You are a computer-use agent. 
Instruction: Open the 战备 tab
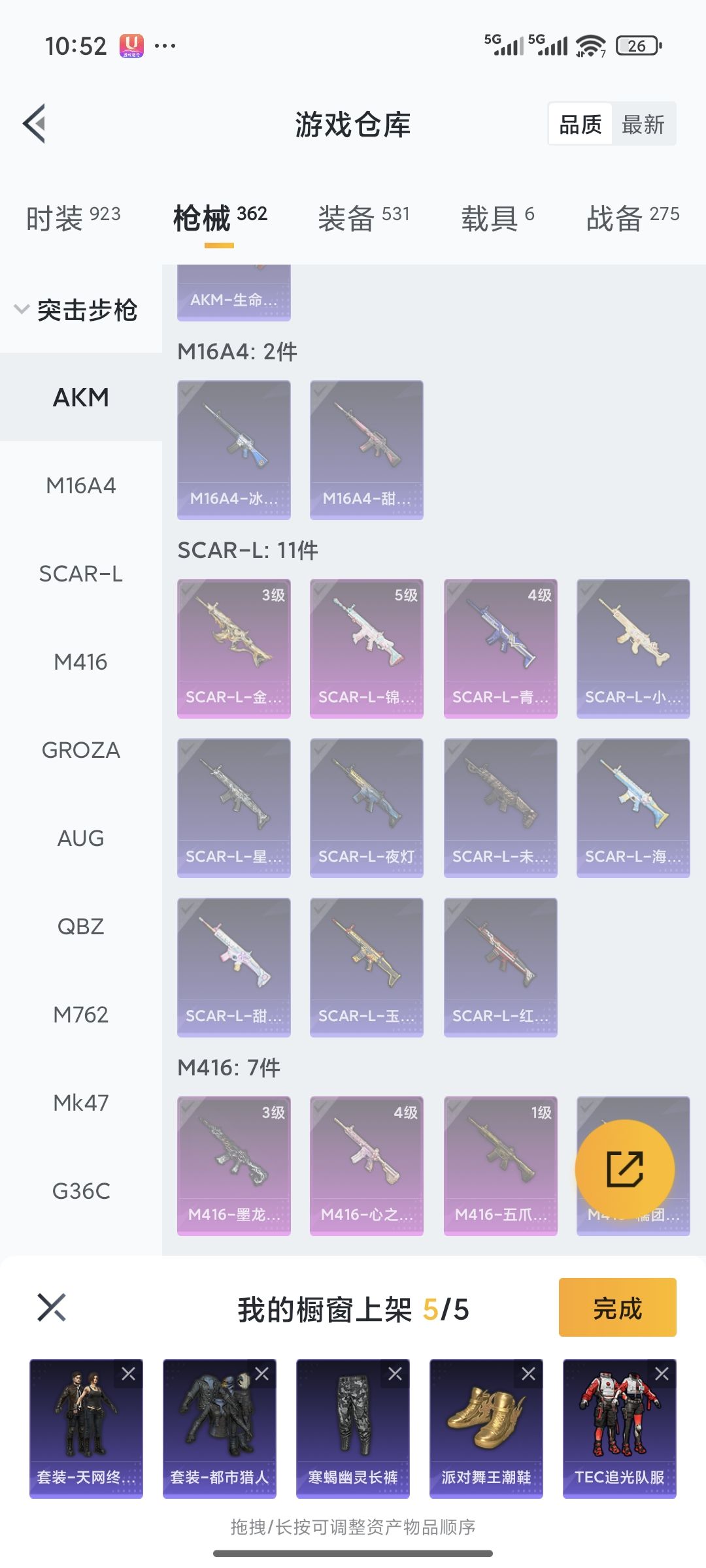click(x=633, y=218)
